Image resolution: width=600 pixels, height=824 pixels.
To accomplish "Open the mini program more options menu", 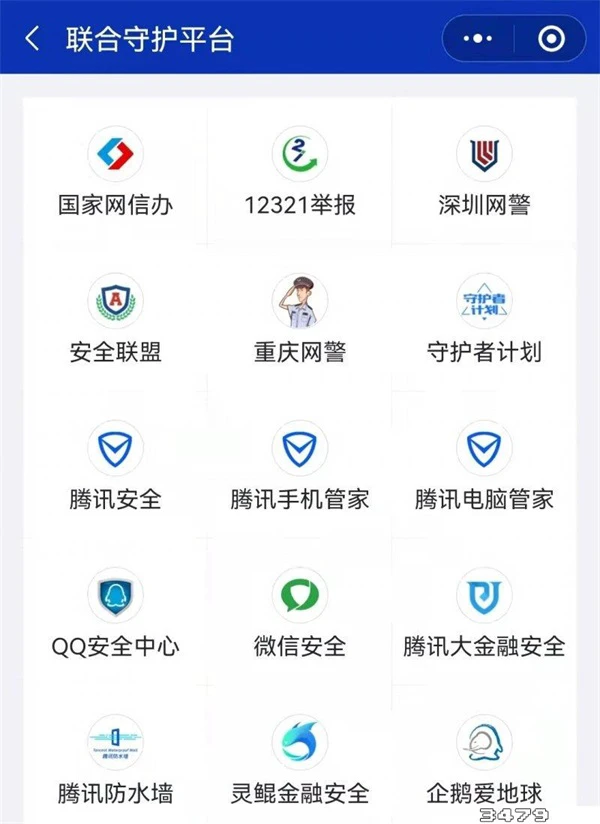I will pos(480,40).
